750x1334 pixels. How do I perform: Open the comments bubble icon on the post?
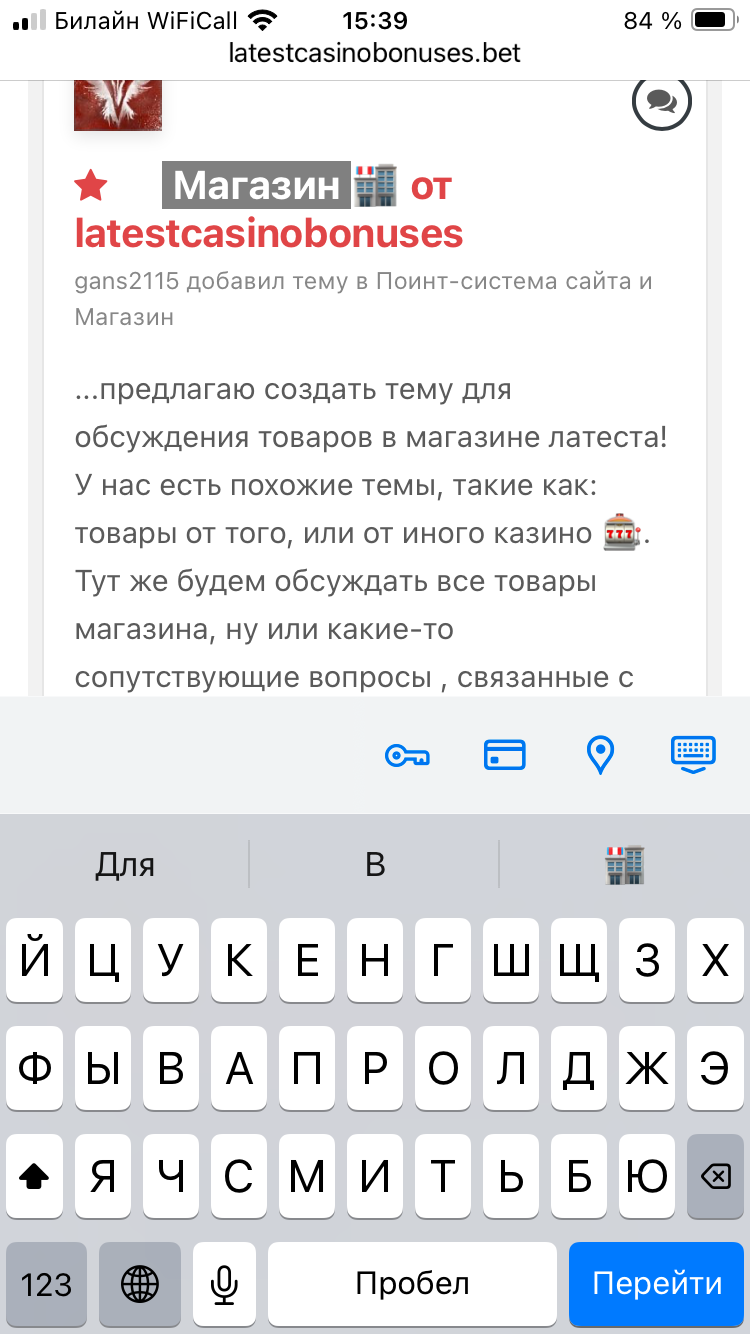(x=662, y=101)
